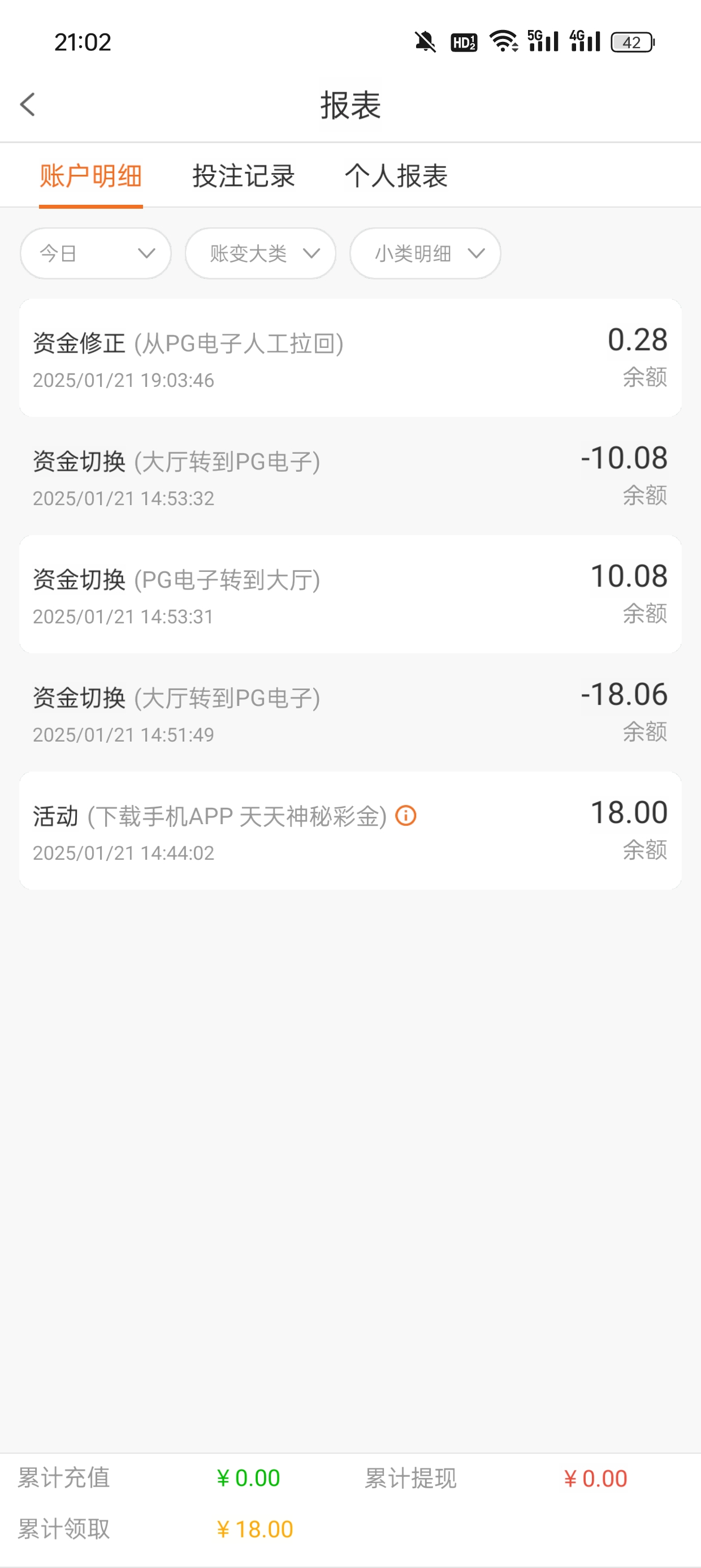The image size is (701, 1568).
Task: Select the 账户明细 tab
Action: click(x=90, y=176)
